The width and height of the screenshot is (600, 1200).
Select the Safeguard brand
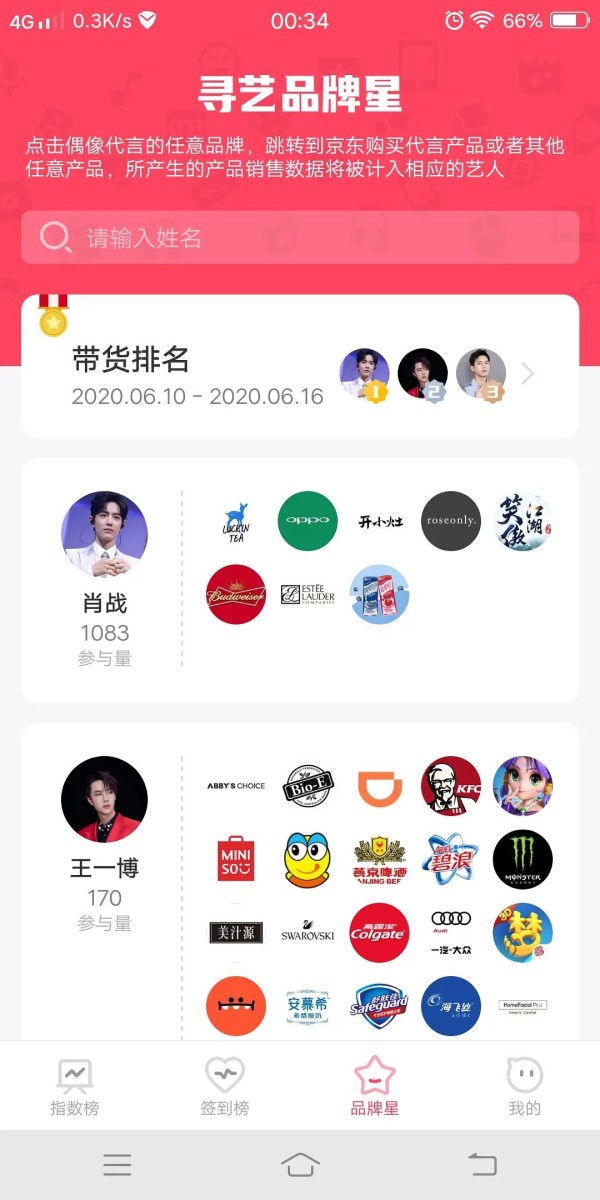379,1006
